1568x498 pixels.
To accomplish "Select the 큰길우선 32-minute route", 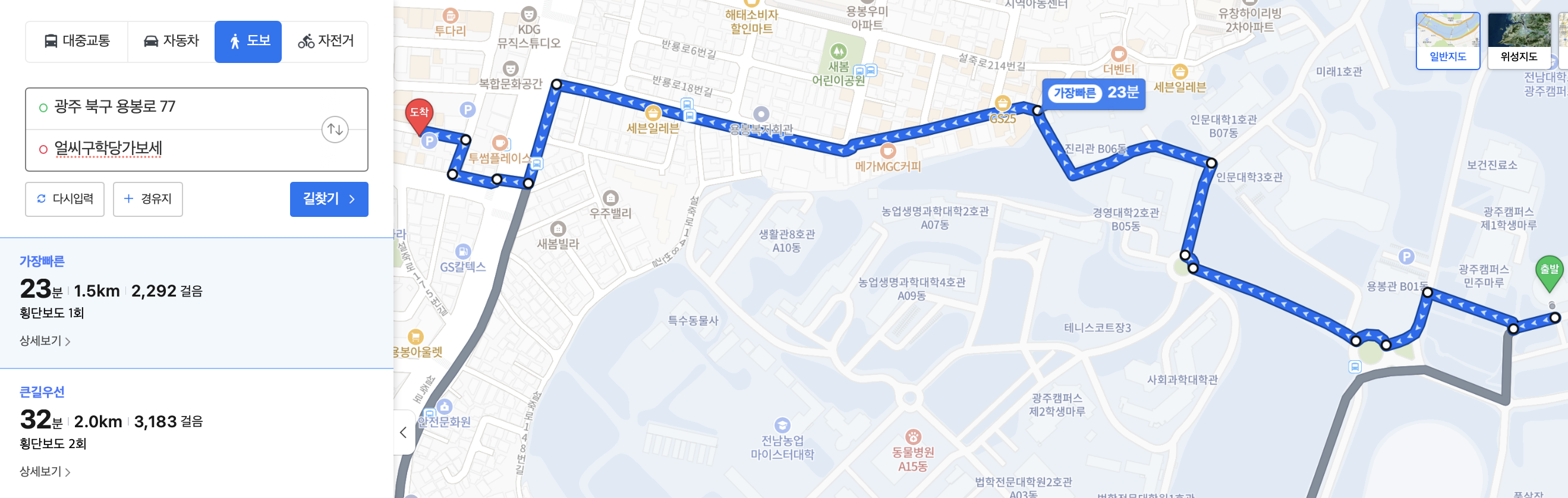I will point(109,420).
